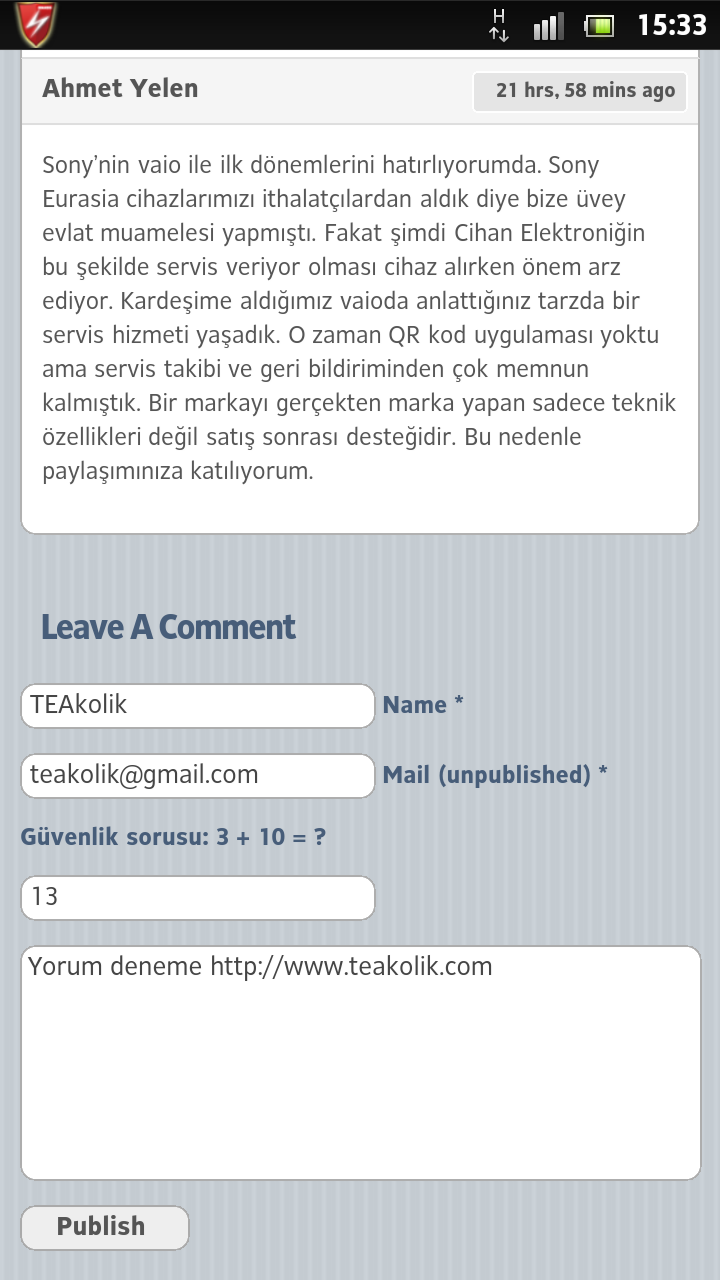This screenshot has height=1280, width=720.
Task: Tap the Name field containing TEAkolik
Action: (197, 705)
